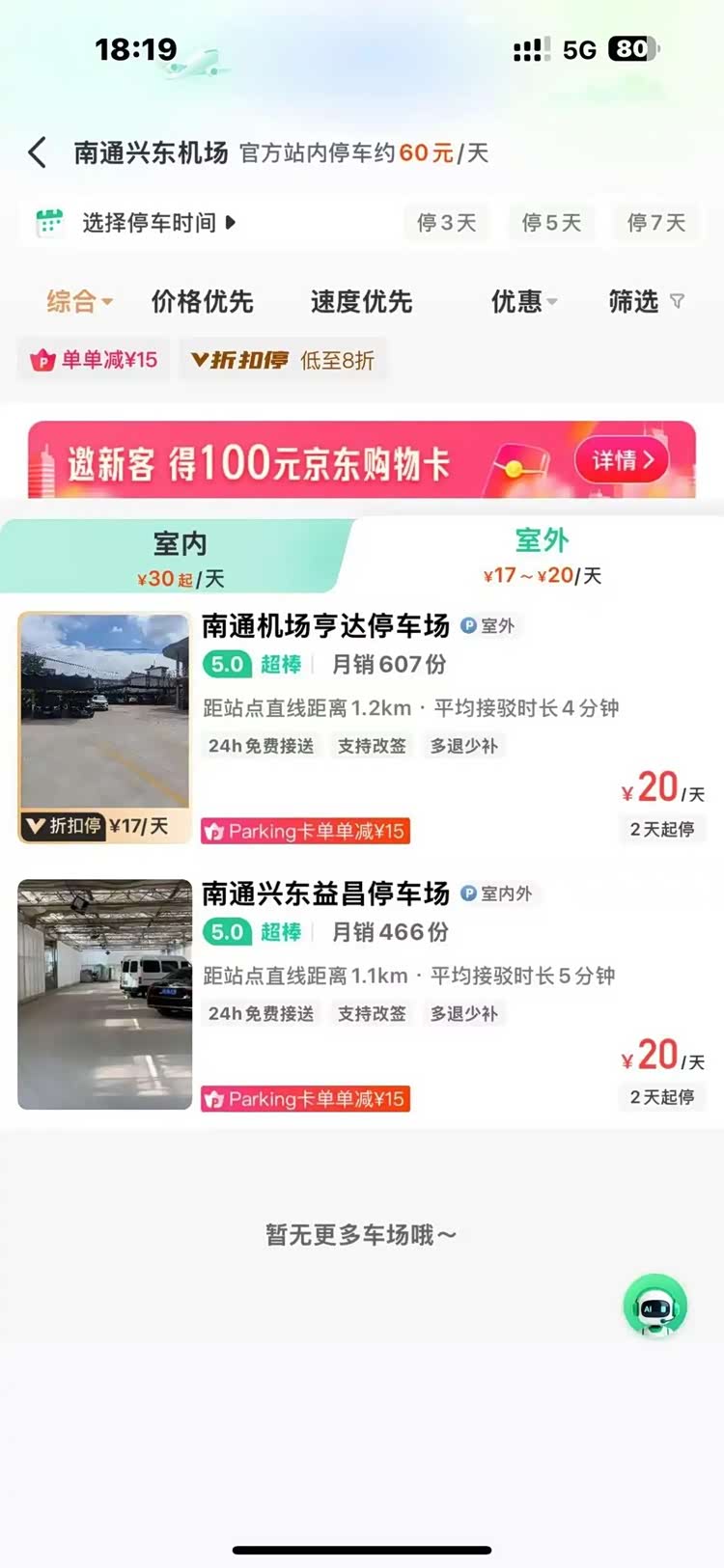Go back from 南通兴东机场 parking page
The image size is (724, 1568).
[x=38, y=152]
